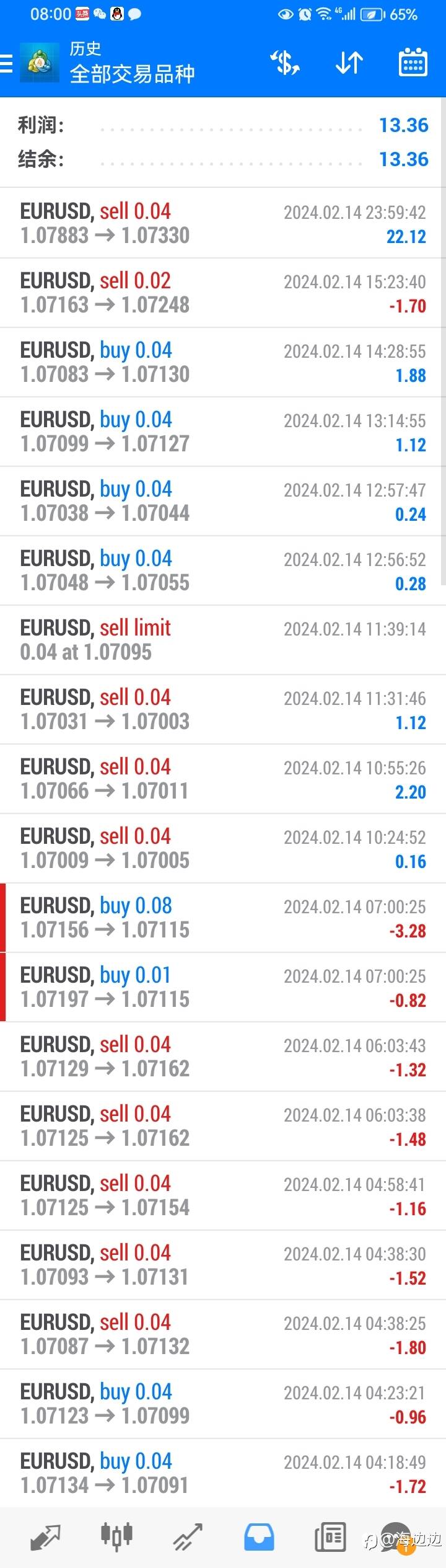
Task: Open the EURUSD sell trade at 06:03:43
Action: pyautogui.click(x=223, y=1056)
